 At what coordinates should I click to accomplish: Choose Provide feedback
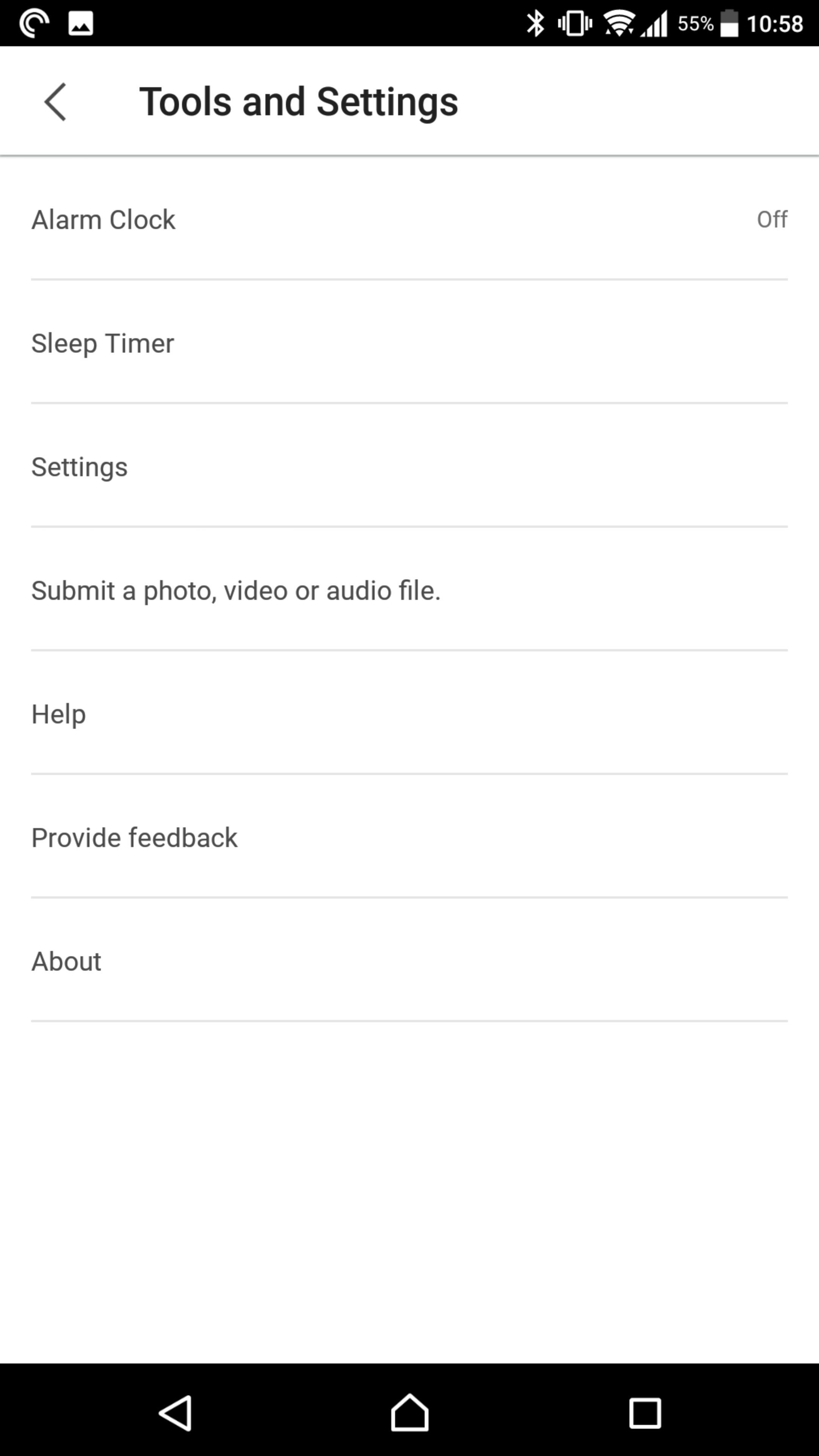pyautogui.click(x=409, y=837)
